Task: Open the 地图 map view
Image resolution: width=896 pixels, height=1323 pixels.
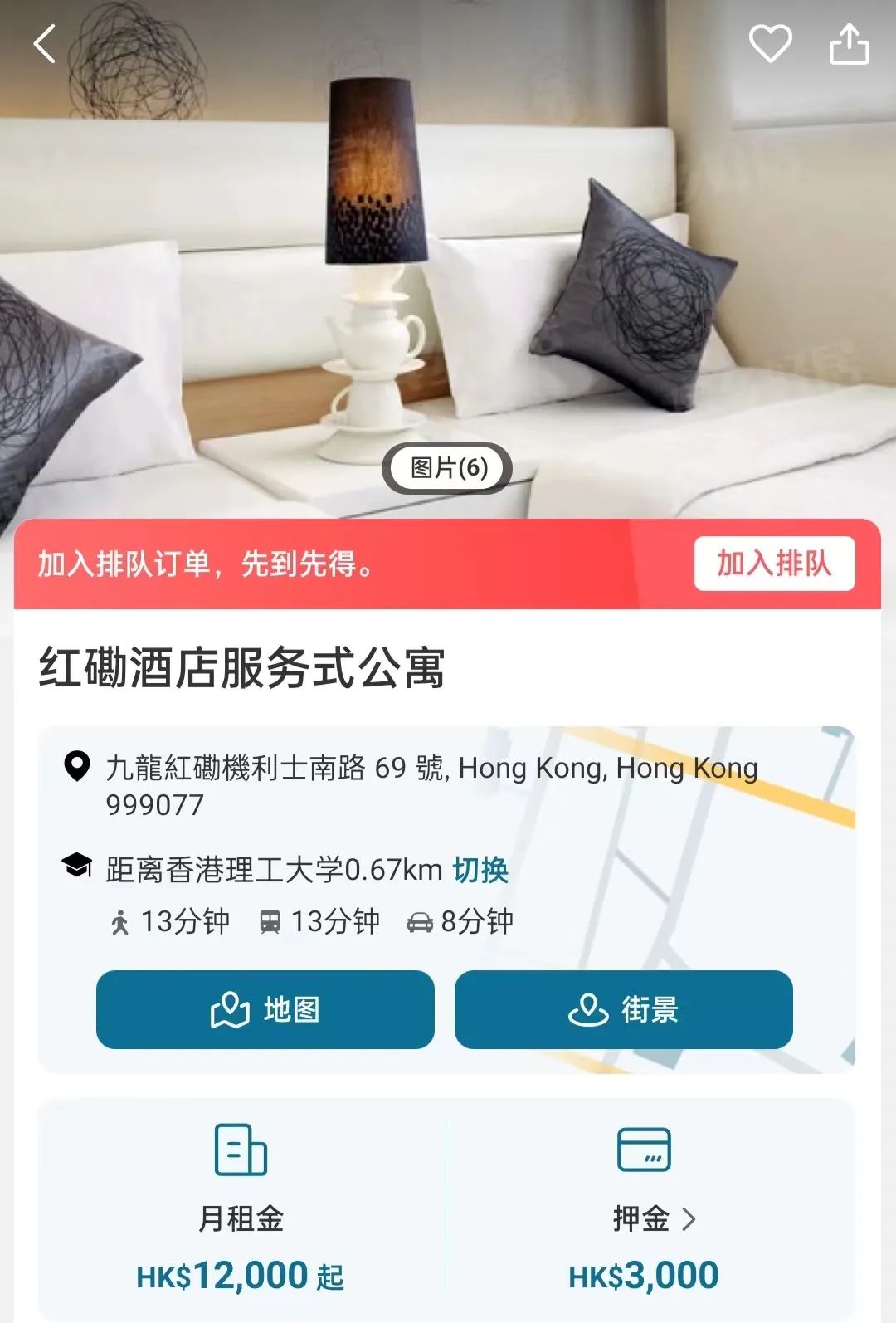Action: [x=265, y=1009]
